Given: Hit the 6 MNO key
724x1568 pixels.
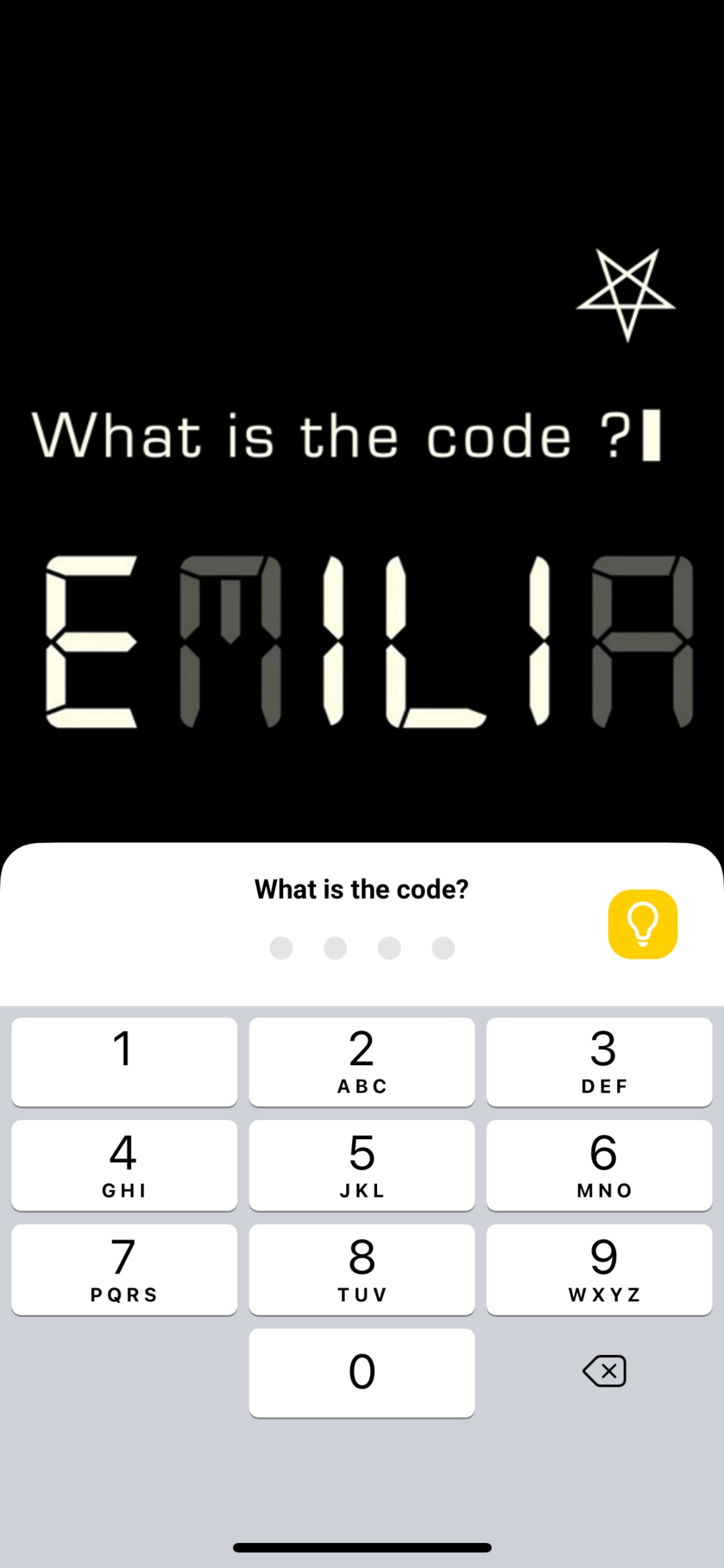Looking at the screenshot, I should (599, 1165).
